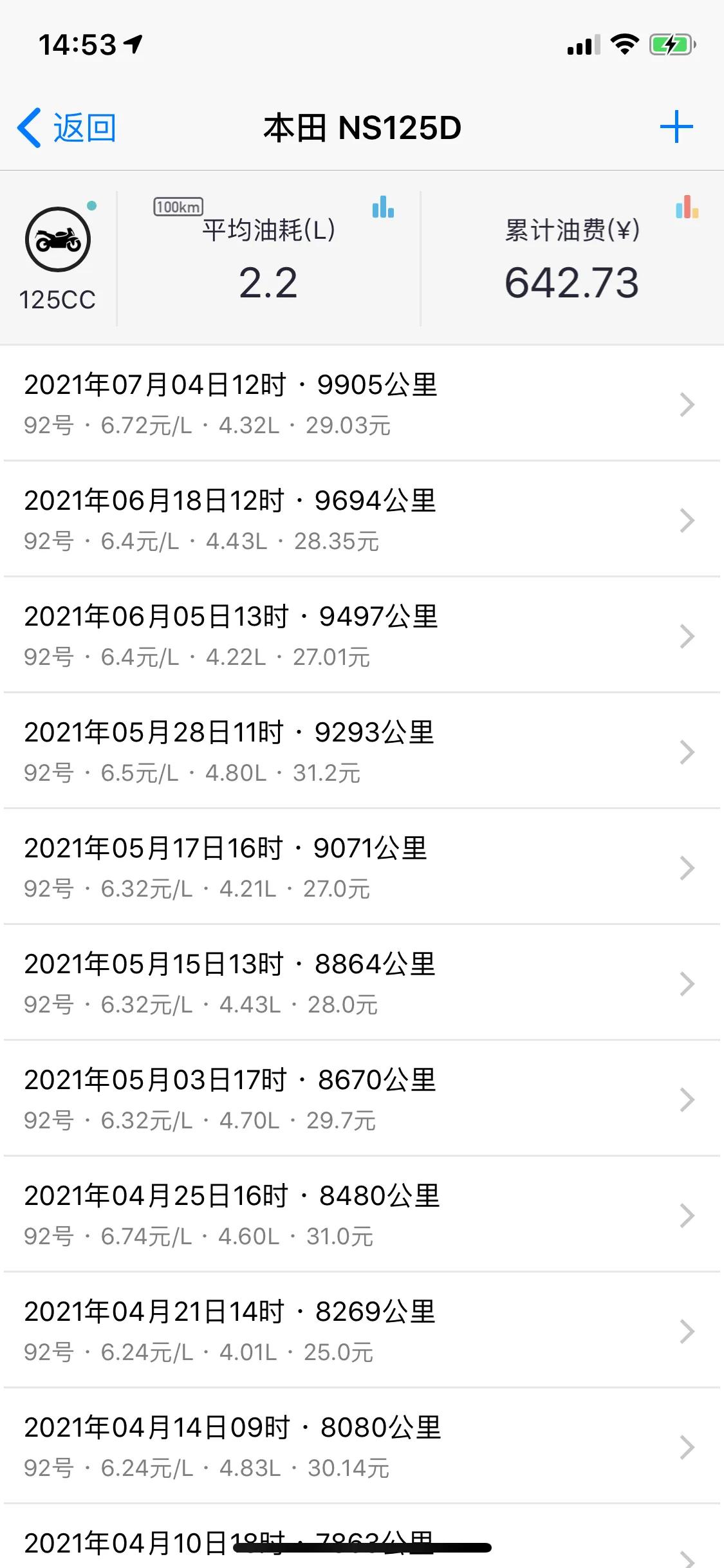Tap the green status dot on the vehicle avatar
Viewport: 724px width, 1568px height.
(91, 205)
